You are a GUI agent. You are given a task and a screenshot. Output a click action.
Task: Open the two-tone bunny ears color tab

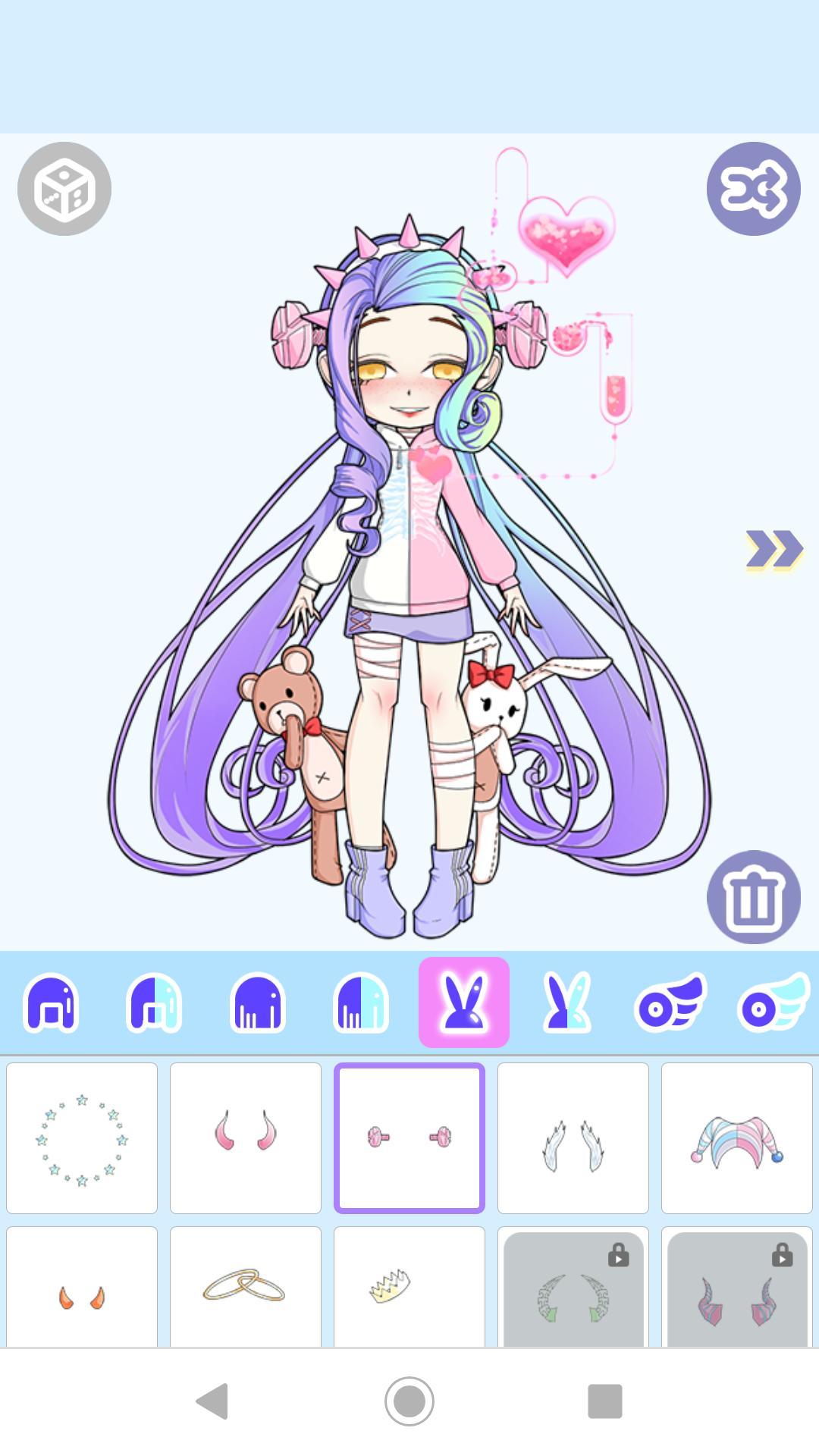point(566,1003)
